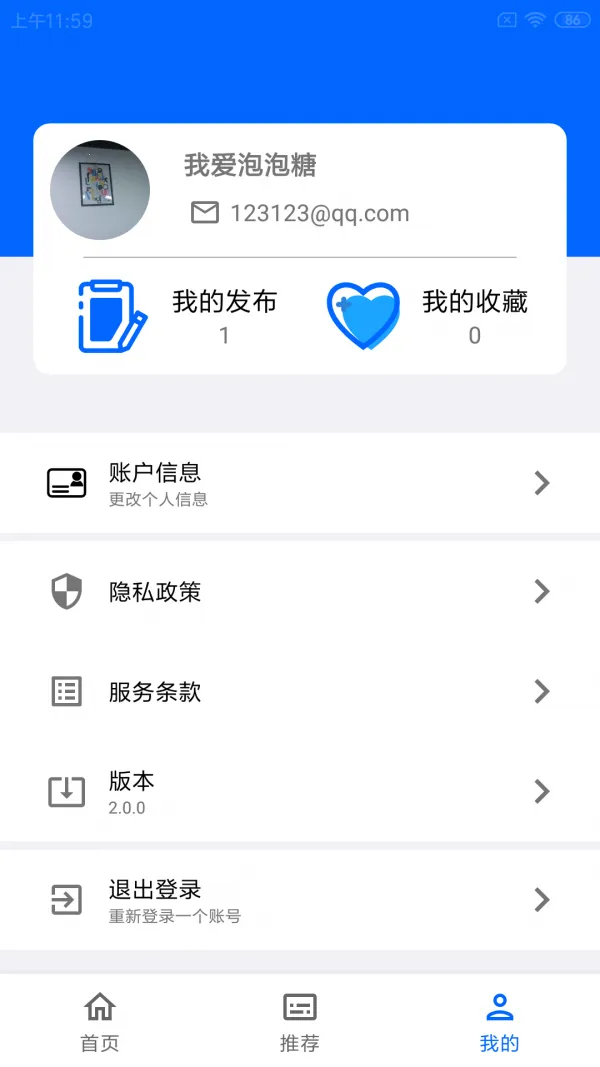Select 退出登录 to log out
The image size is (600, 1067).
300,900
